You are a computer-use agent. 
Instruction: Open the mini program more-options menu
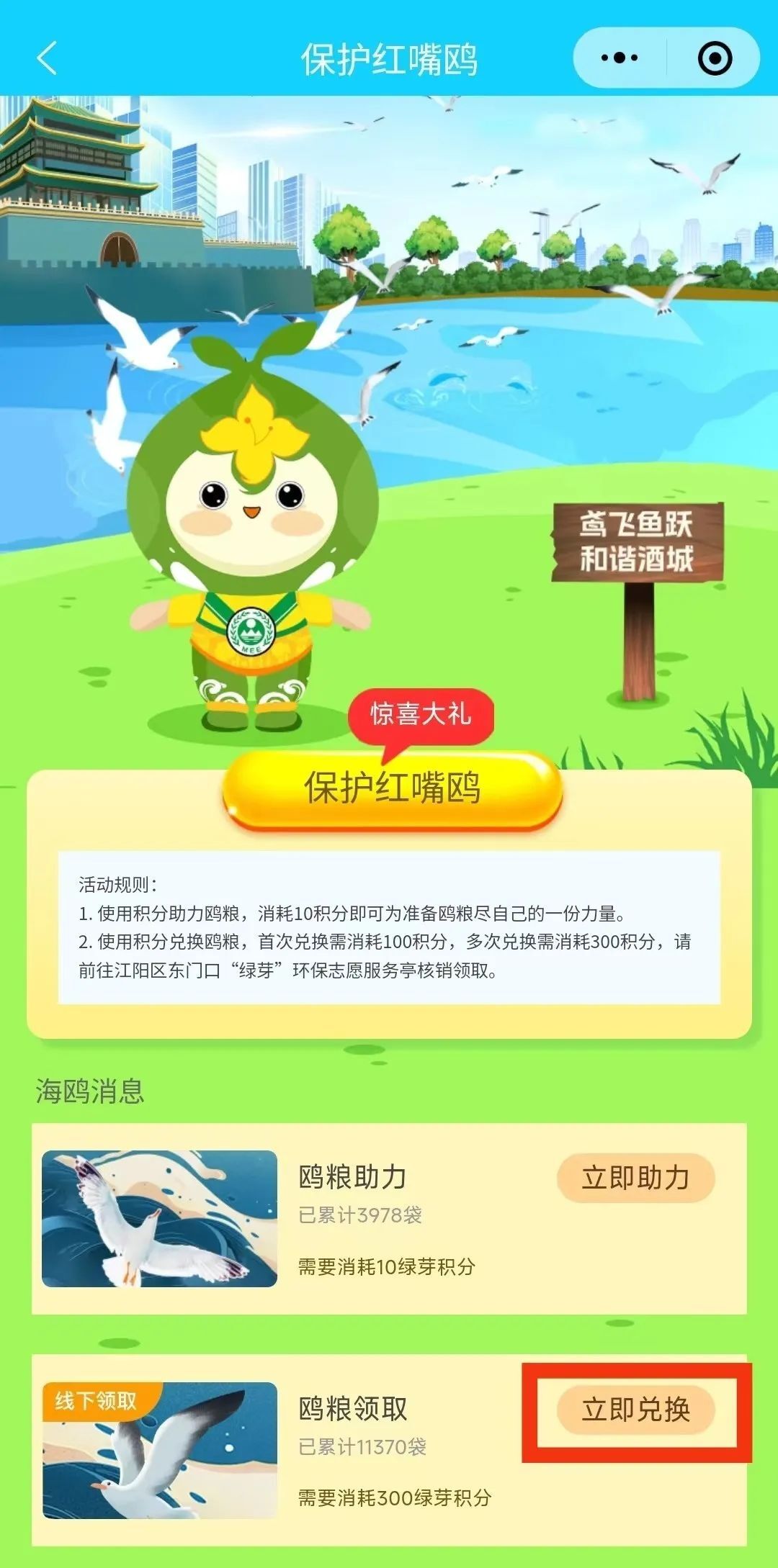(x=620, y=58)
